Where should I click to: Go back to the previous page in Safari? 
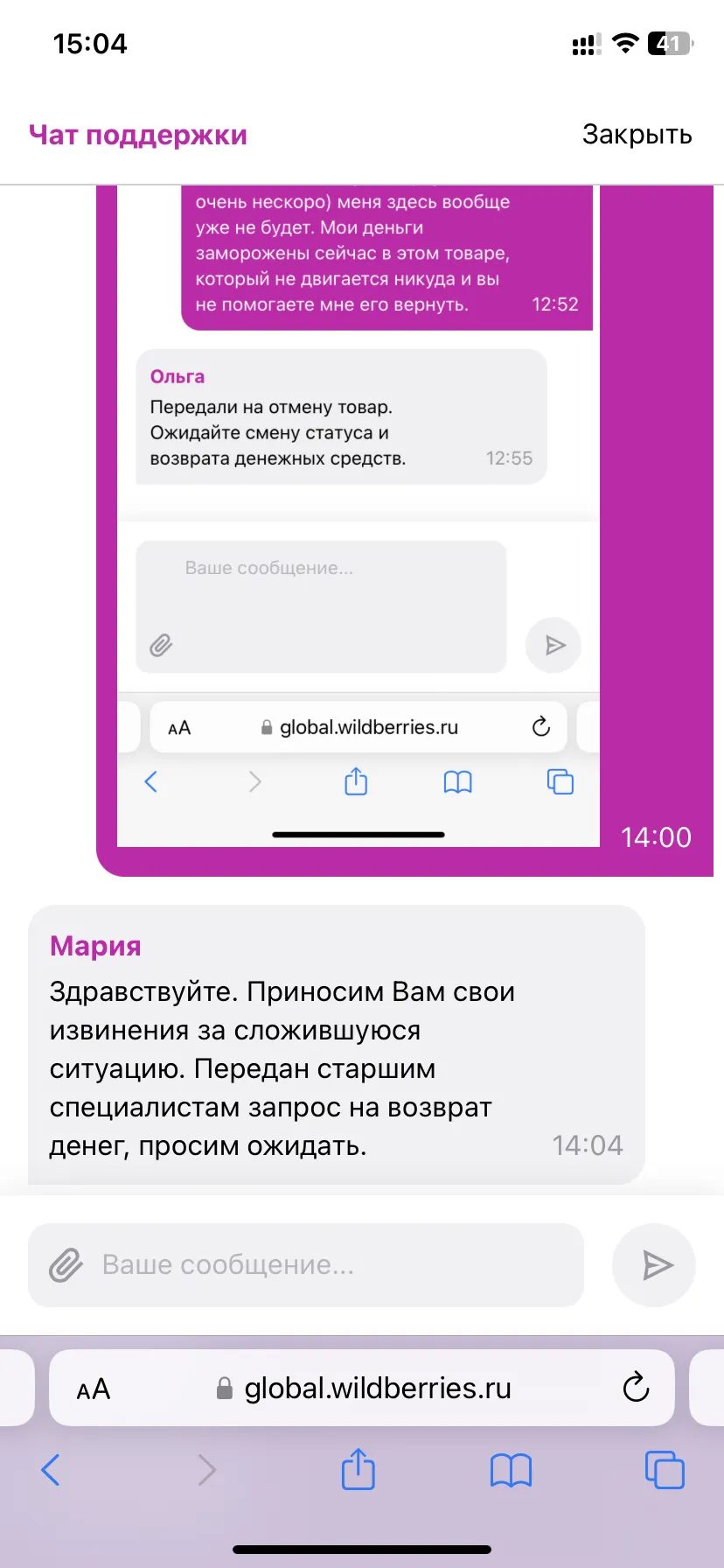point(51,1470)
